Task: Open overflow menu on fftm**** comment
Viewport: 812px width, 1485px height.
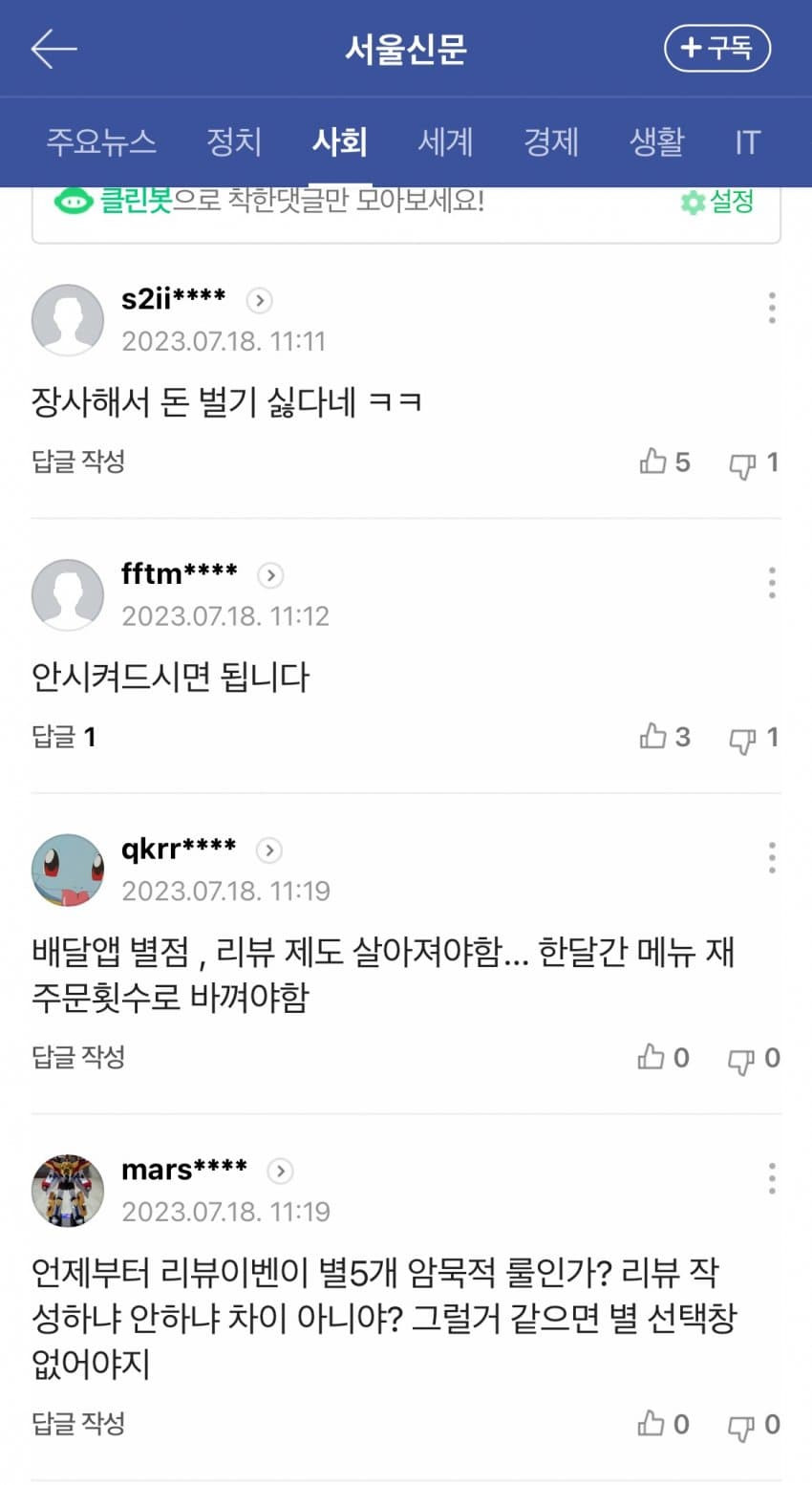Action: 772,582
